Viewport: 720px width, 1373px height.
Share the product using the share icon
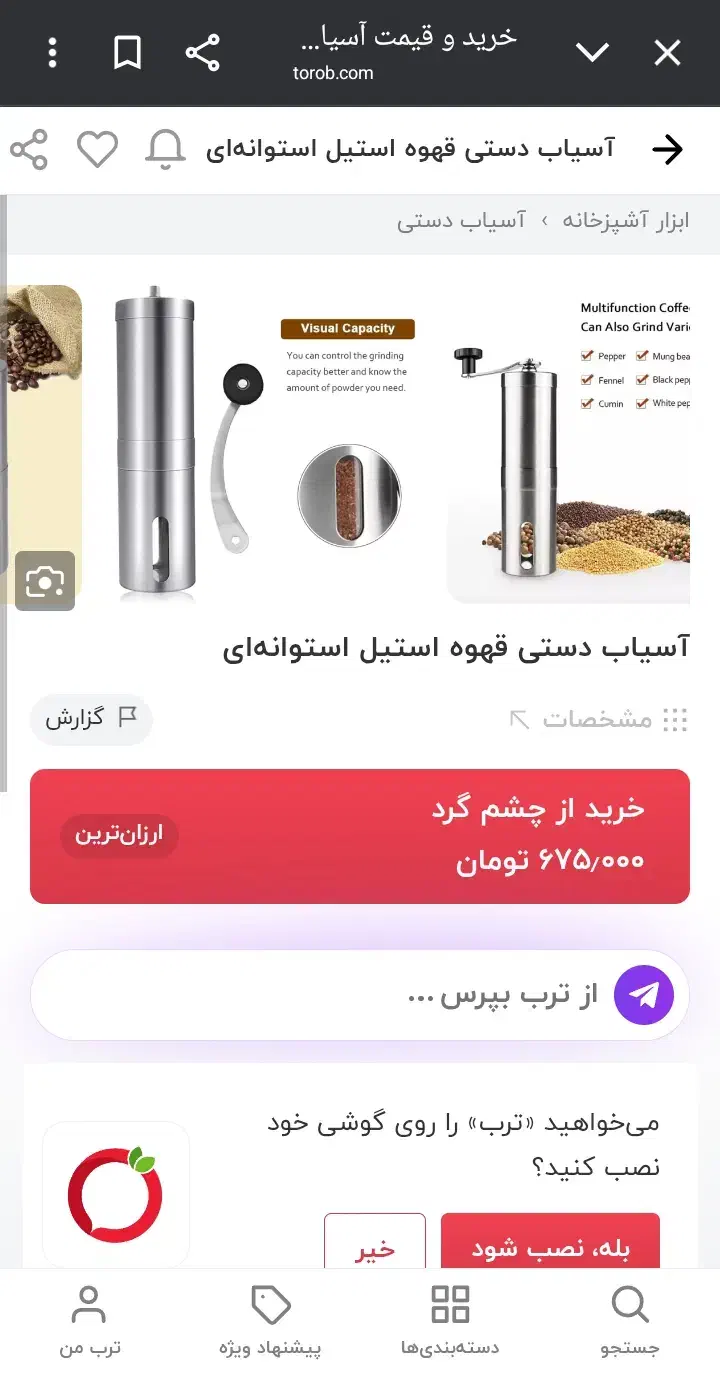pos(31,149)
